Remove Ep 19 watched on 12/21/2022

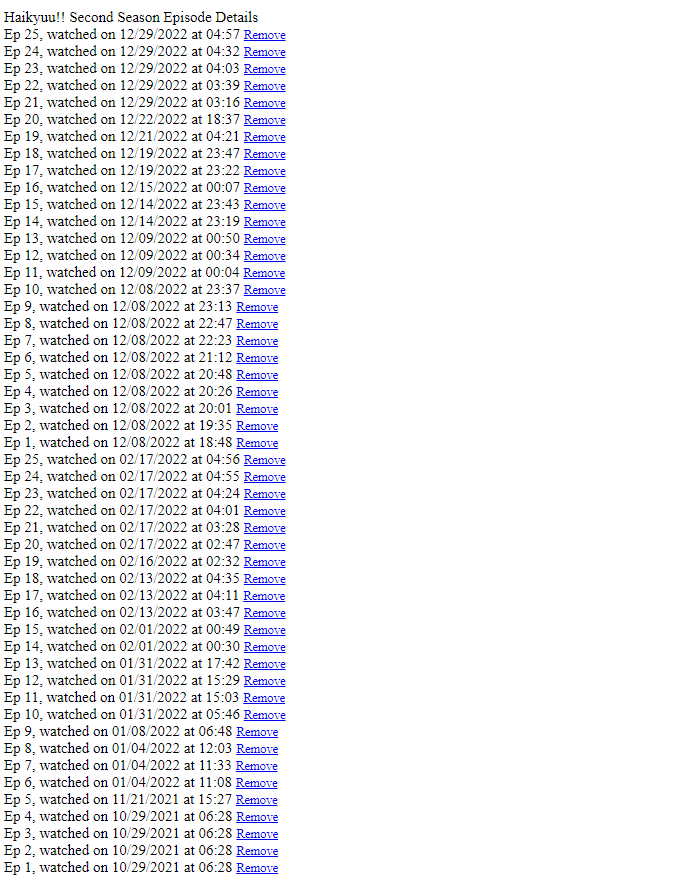tap(264, 137)
